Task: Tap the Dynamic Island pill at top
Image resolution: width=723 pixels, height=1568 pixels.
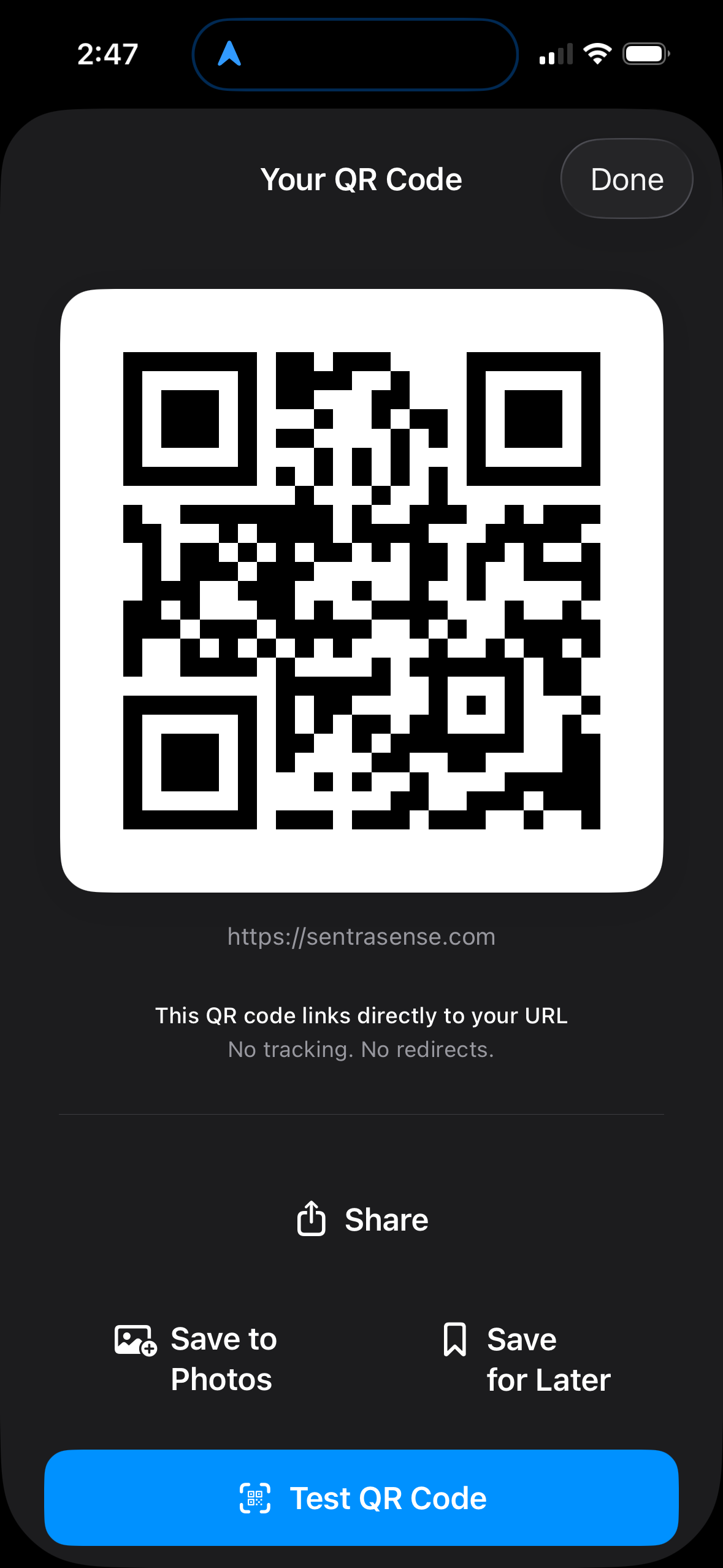Action: [354, 54]
